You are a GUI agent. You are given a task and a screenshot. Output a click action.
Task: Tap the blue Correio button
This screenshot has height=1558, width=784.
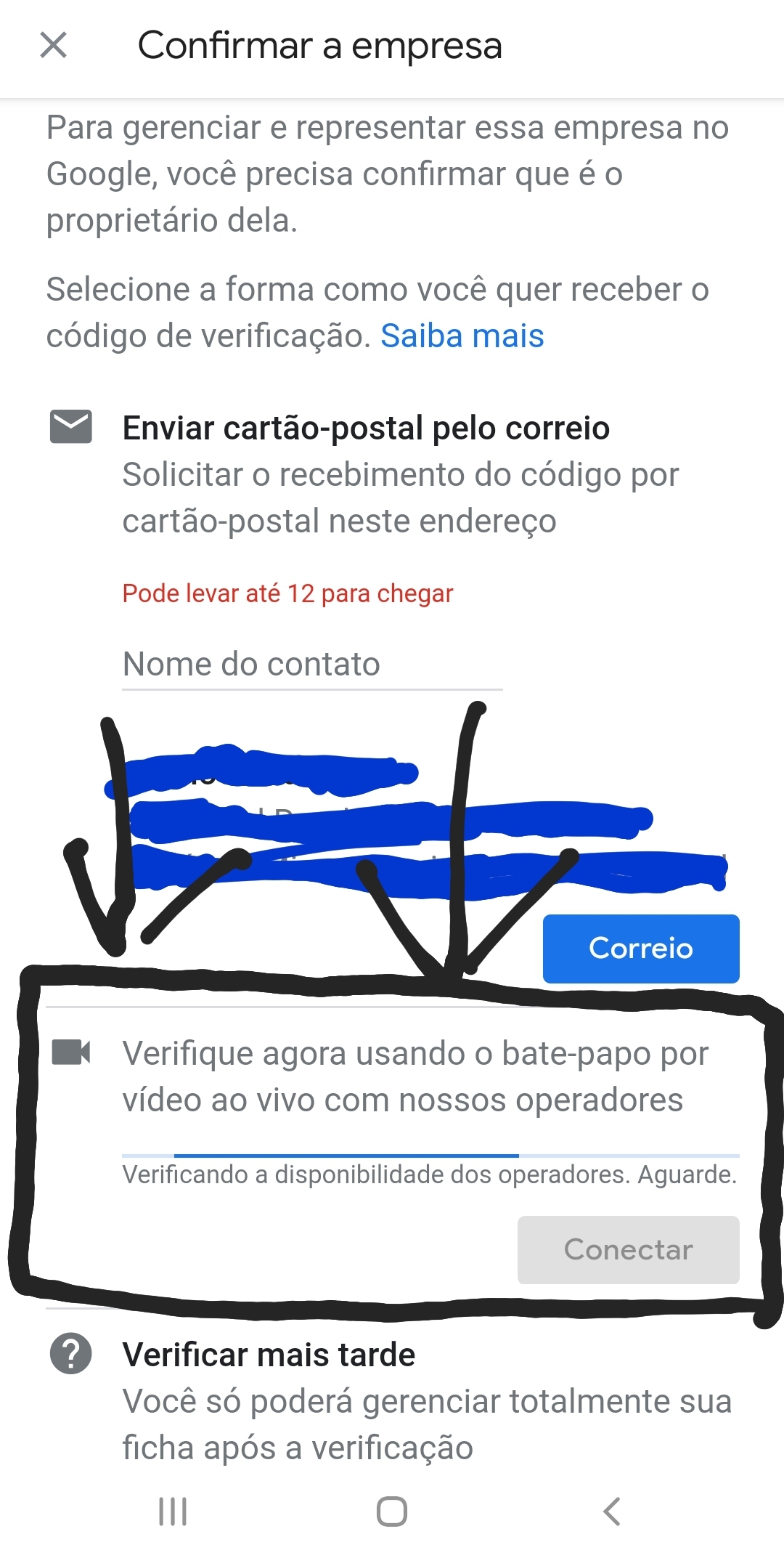coord(640,948)
